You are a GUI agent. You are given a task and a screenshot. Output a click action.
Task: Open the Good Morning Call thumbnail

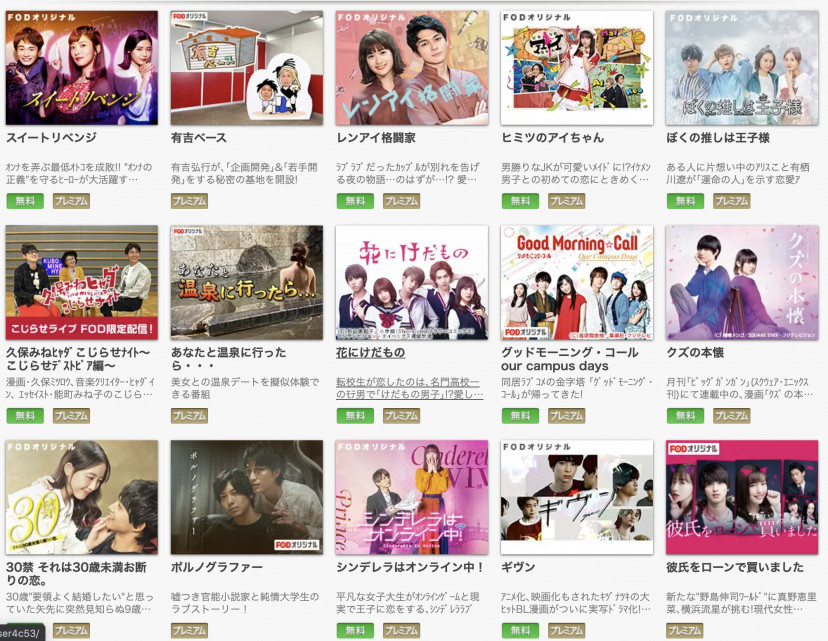577,282
